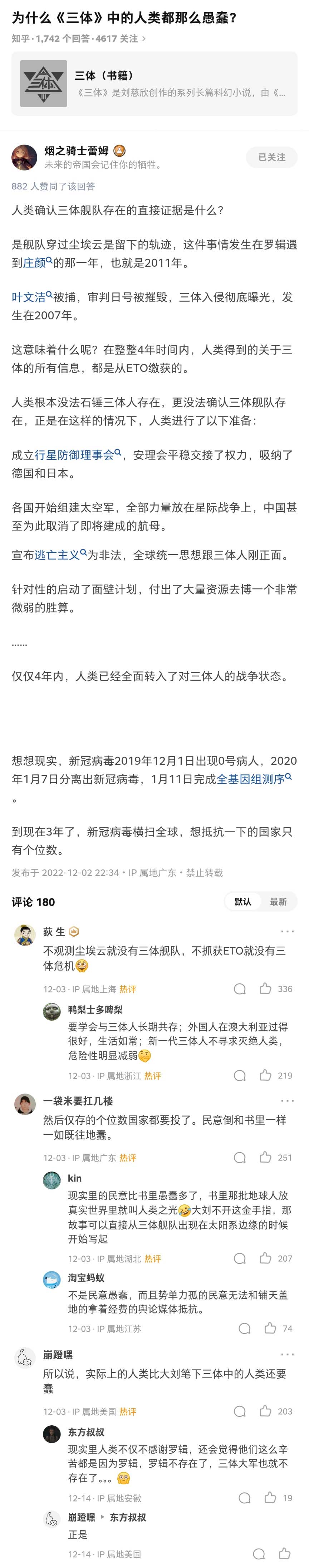
Task: Tap the 已关注 follow button
Action: pos(271,157)
